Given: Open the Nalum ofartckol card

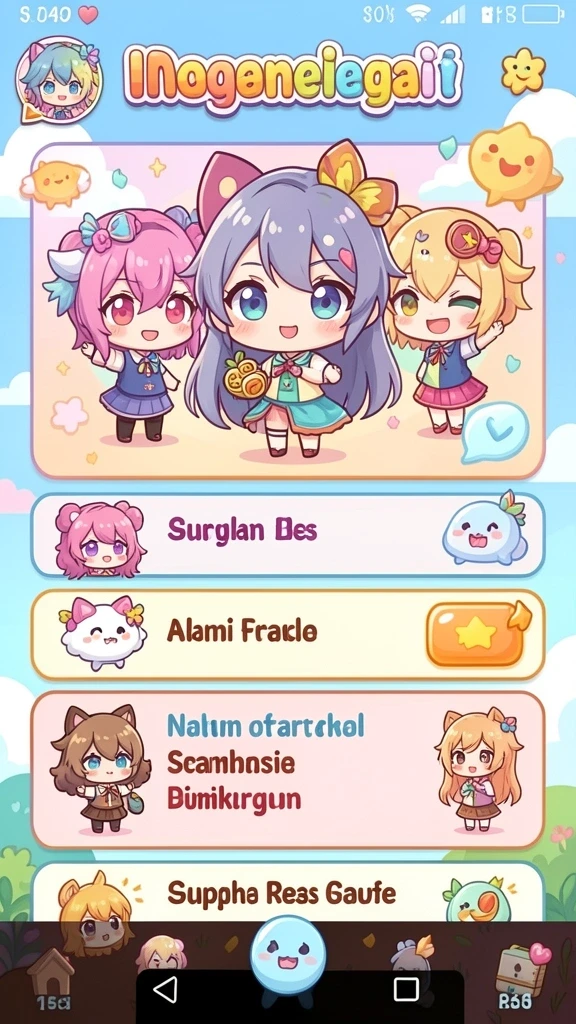Looking at the screenshot, I should [287, 769].
